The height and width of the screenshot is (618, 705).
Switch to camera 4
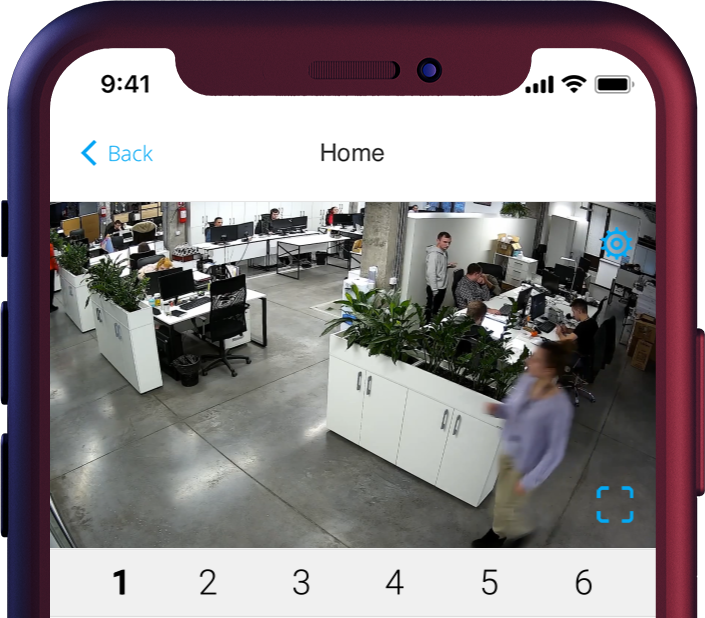click(394, 582)
